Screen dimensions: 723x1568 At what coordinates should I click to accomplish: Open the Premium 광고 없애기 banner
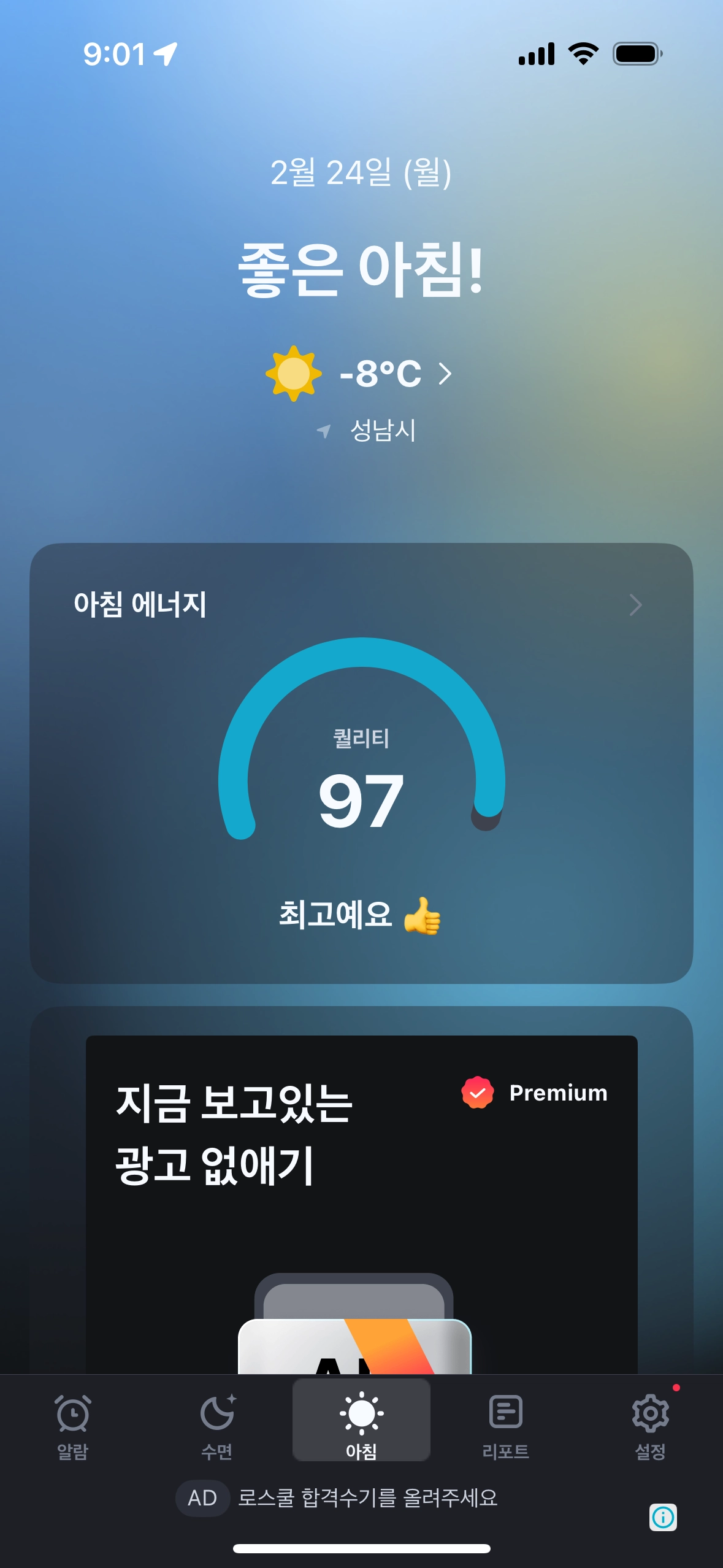tap(361, 1204)
